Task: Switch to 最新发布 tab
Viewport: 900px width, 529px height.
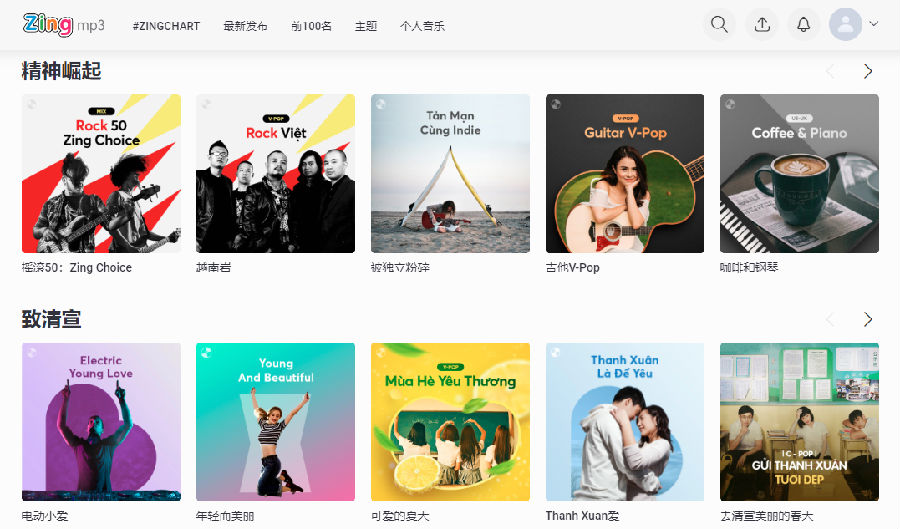Action: click(x=245, y=26)
